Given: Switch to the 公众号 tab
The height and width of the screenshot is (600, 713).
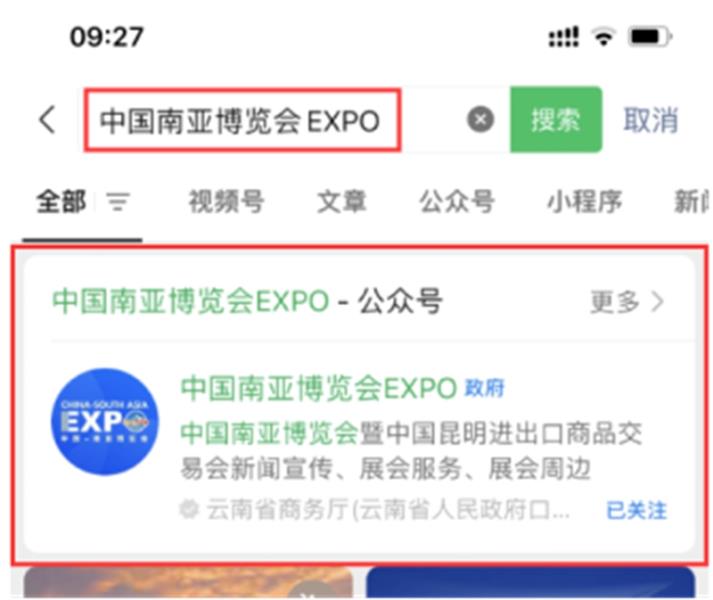Looking at the screenshot, I should [457, 202].
